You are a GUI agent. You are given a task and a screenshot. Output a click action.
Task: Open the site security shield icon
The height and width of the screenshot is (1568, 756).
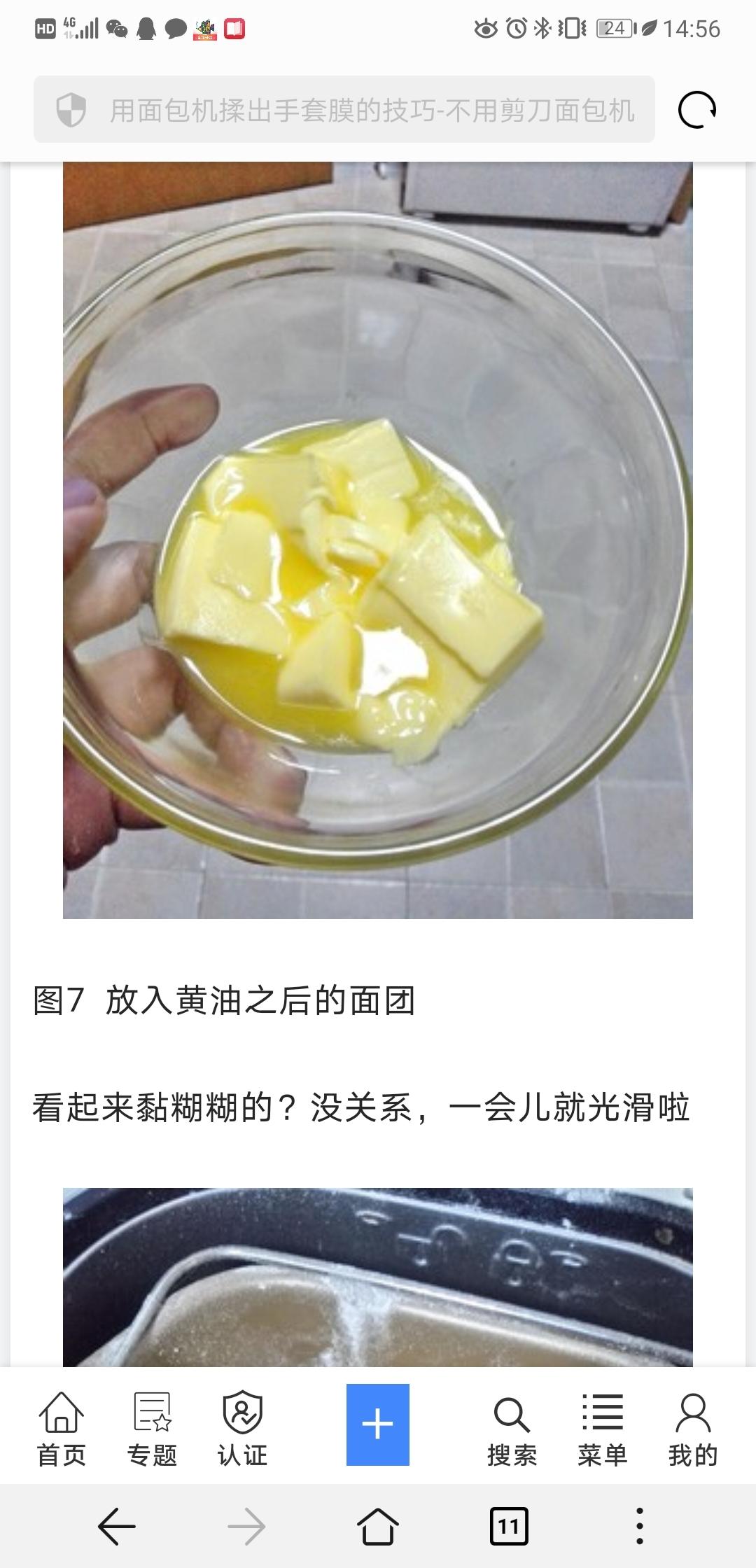pos(71,110)
